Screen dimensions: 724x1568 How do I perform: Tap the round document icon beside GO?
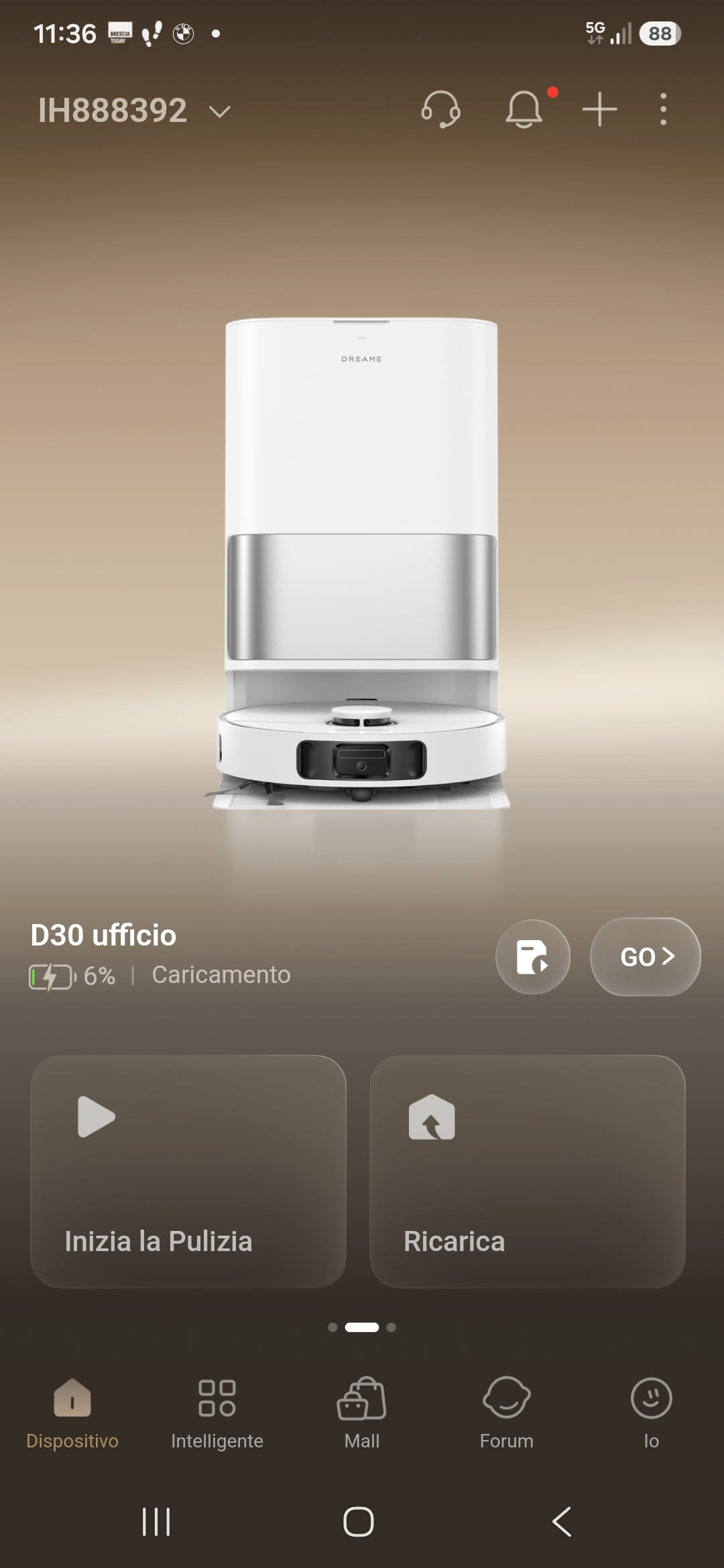tap(533, 957)
